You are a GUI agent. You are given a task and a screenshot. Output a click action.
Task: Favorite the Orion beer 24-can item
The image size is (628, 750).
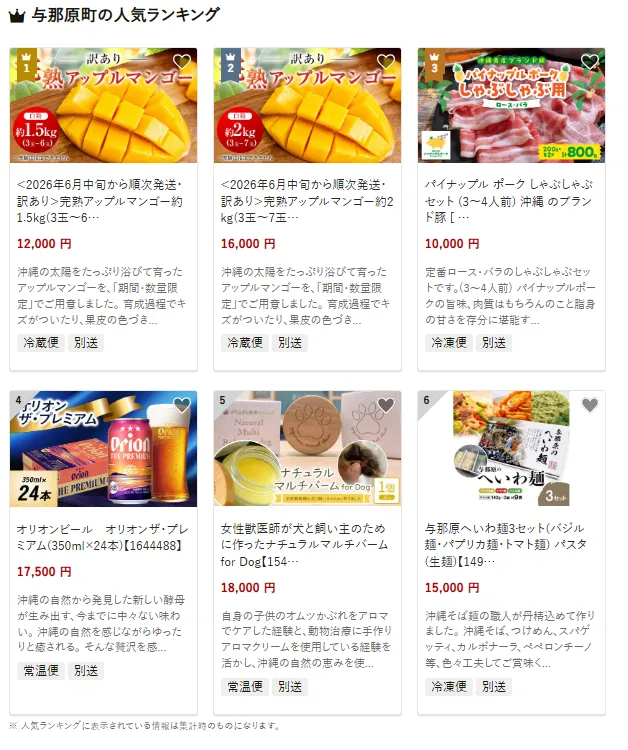(182, 405)
